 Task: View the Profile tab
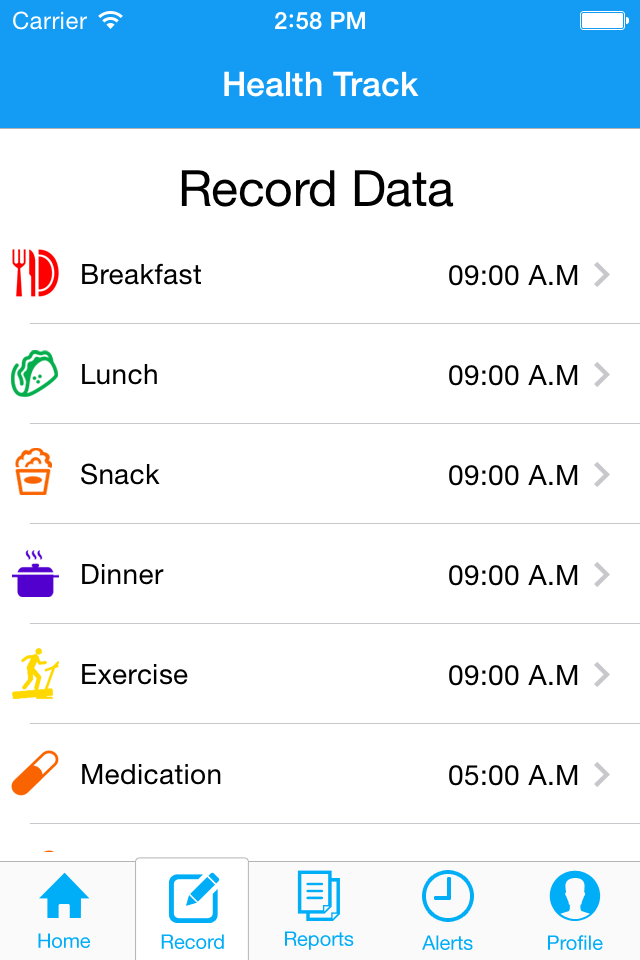pos(575,911)
